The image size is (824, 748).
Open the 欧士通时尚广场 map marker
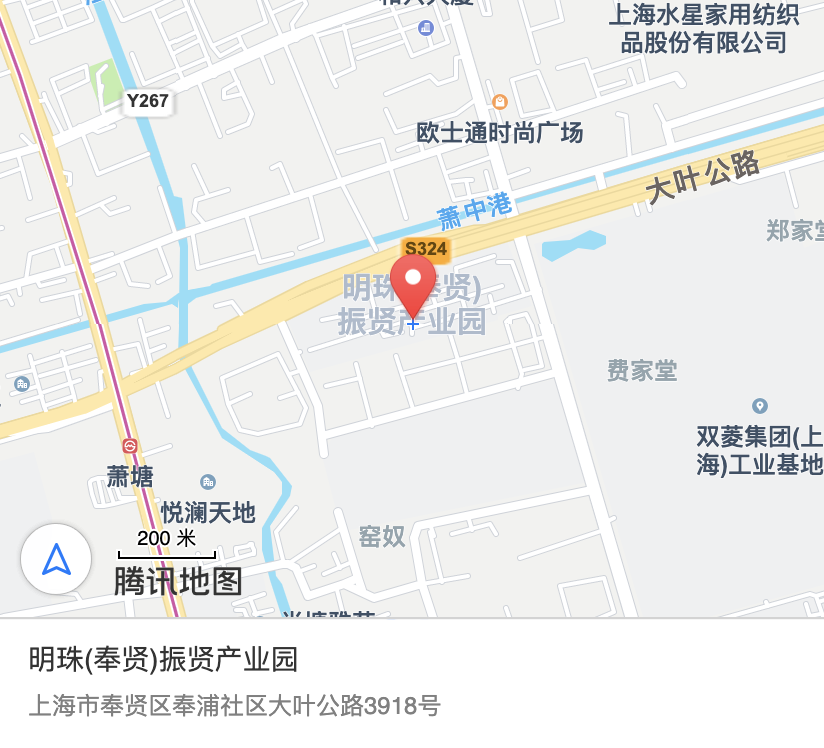click(x=500, y=102)
